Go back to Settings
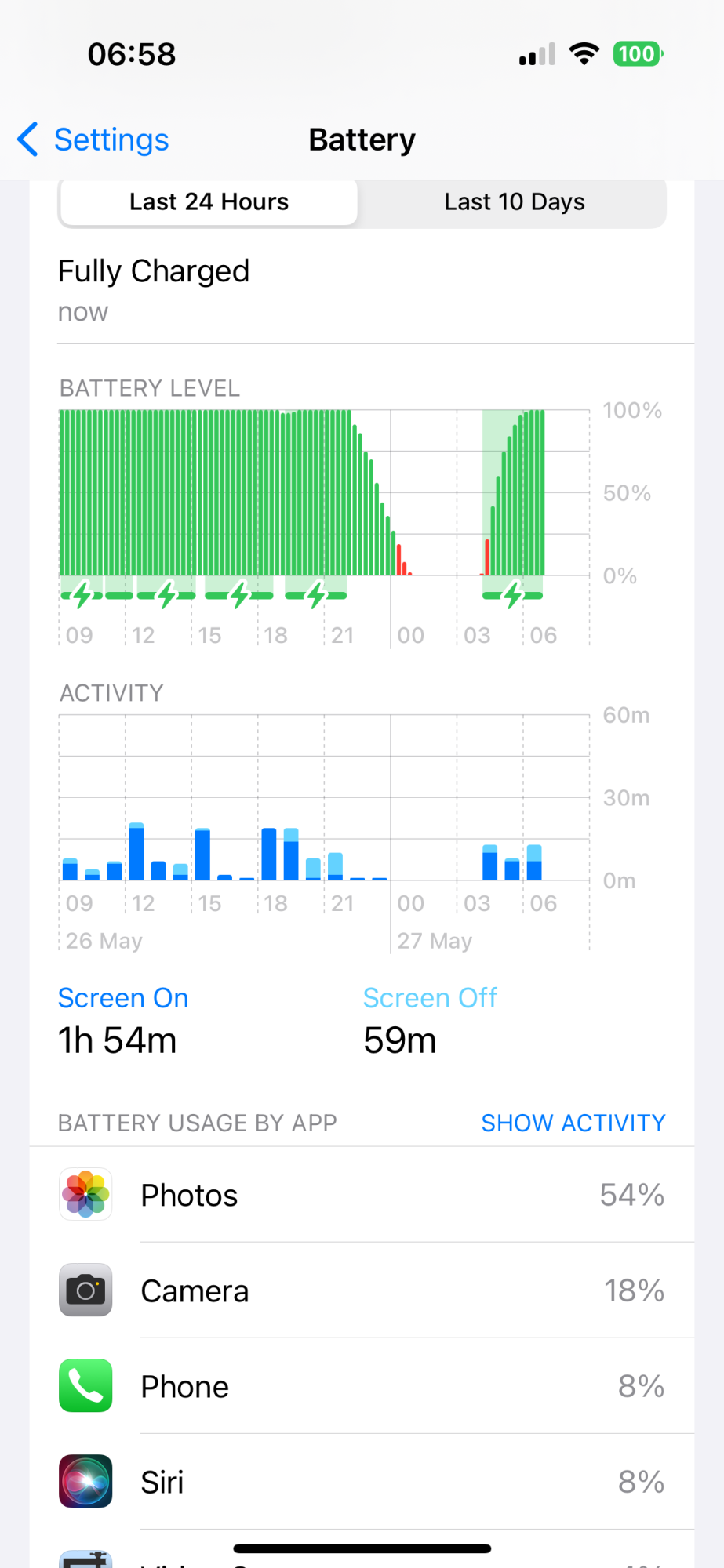Viewport: 724px width, 1568px height. [x=94, y=140]
